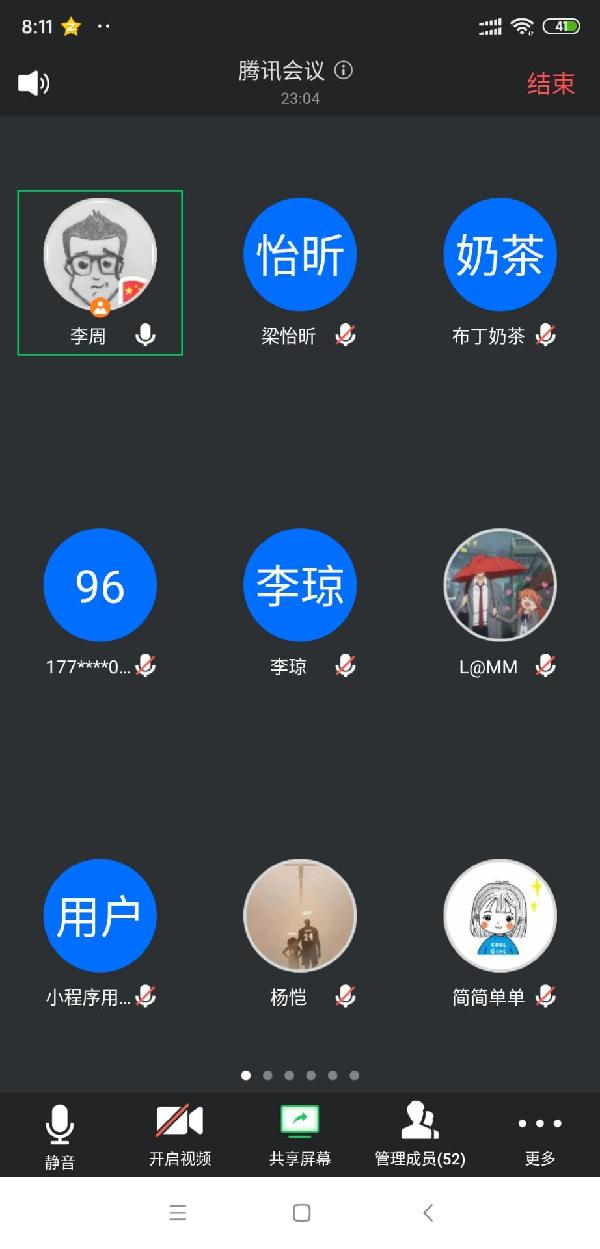Open the 更多 options menu
600x1249 pixels.
540,1136
